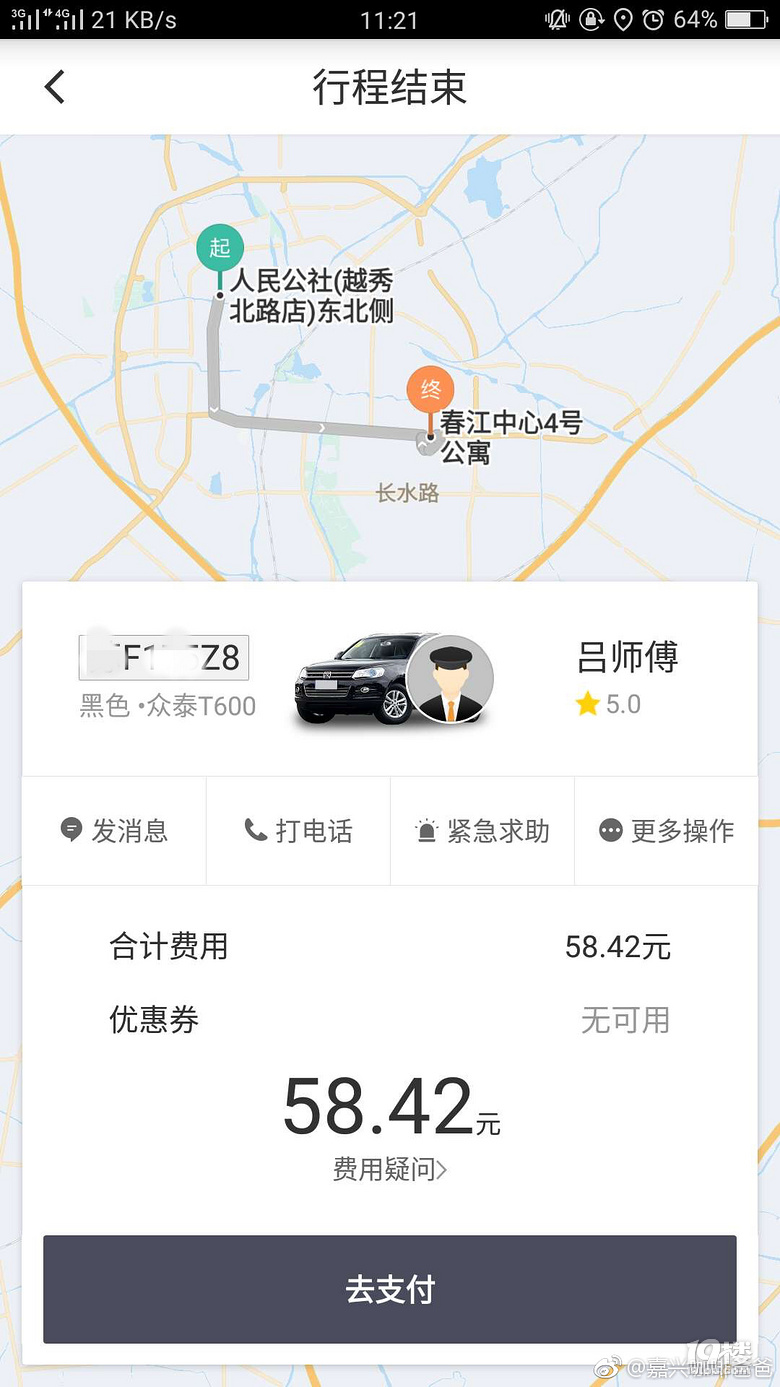
Task: Tap the license plate number field
Action: click(x=163, y=656)
